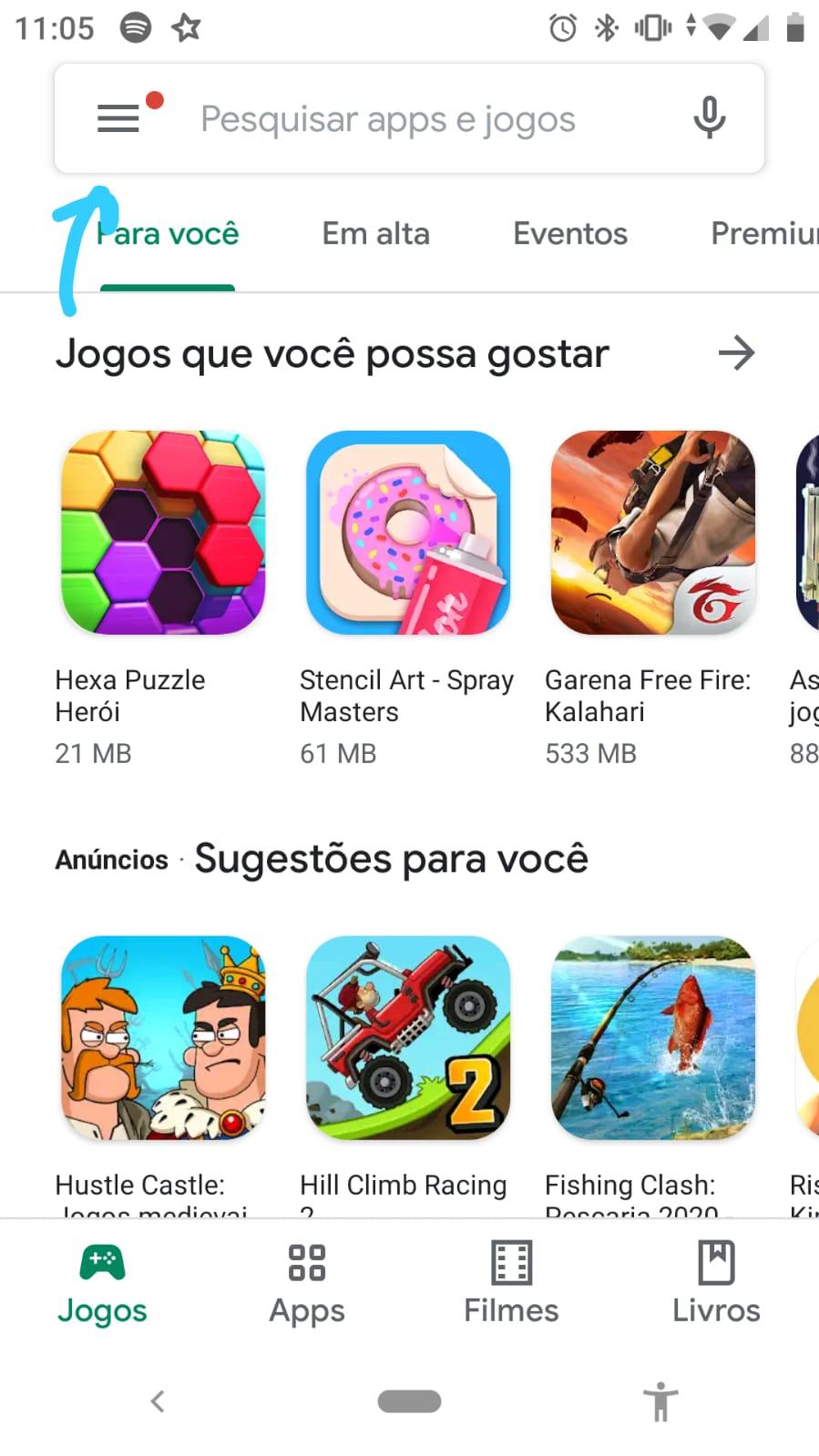Switch to the Em alta tab

[375, 234]
